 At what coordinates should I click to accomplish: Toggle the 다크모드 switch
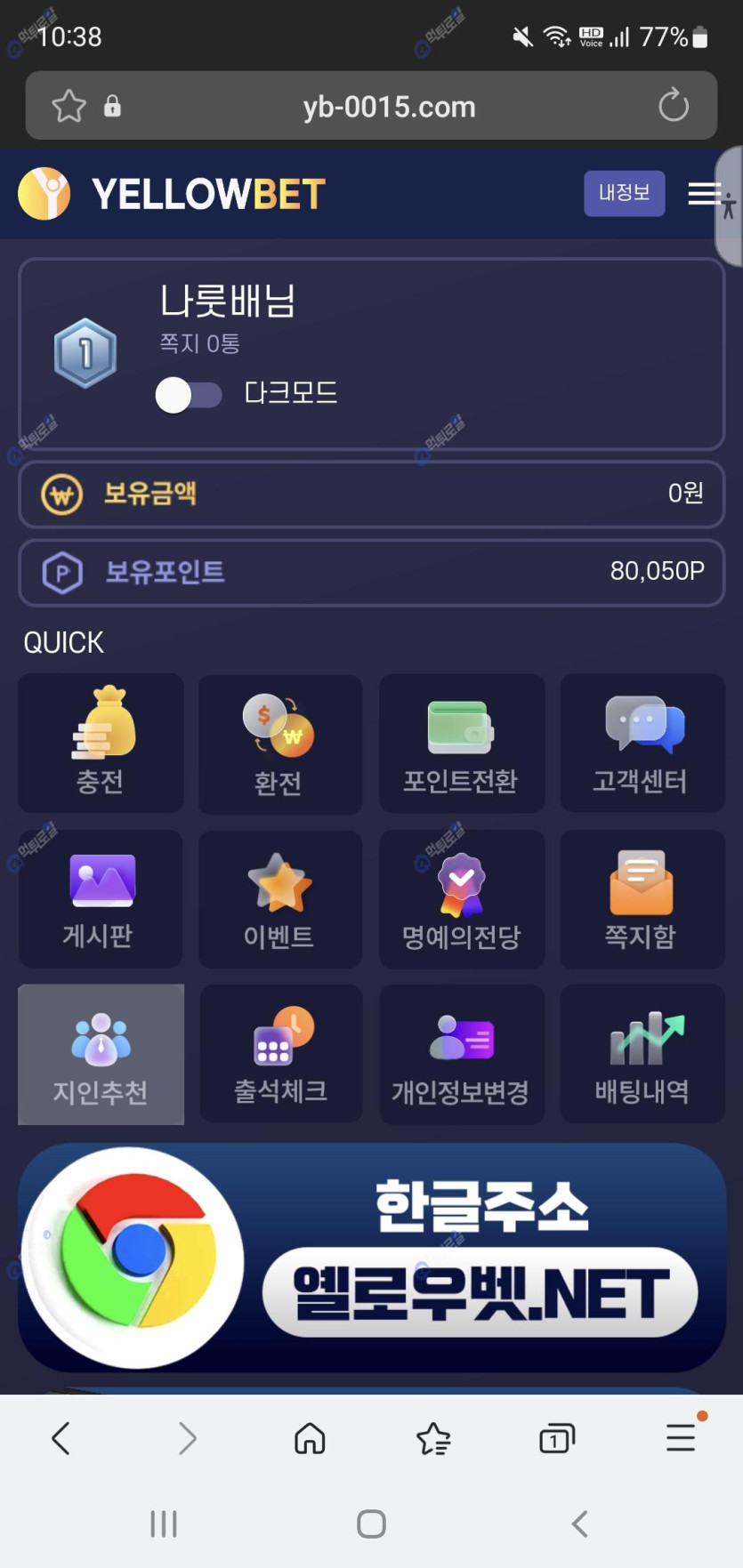[x=189, y=395]
